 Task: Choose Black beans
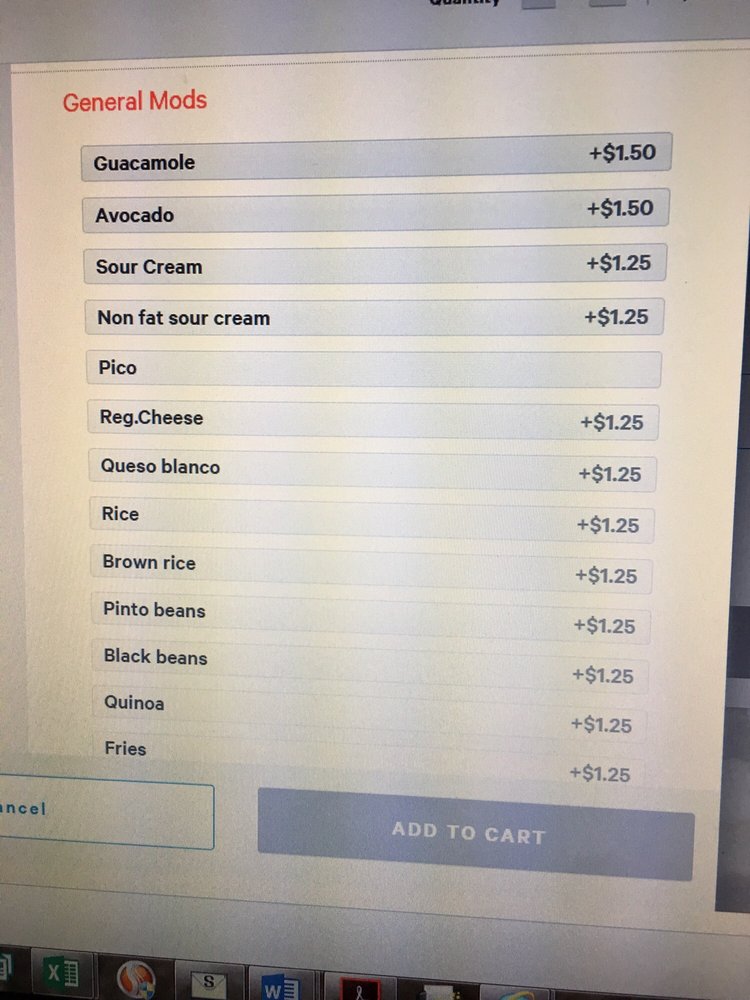tap(370, 666)
